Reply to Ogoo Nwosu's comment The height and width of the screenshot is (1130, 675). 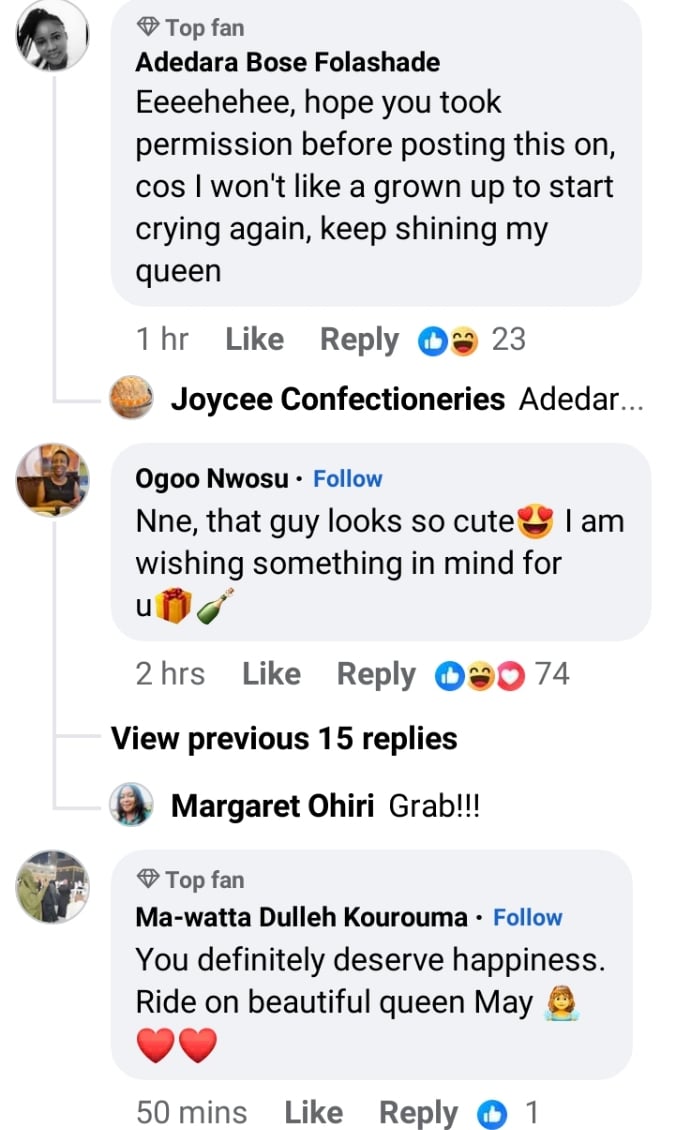tap(376, 674)
